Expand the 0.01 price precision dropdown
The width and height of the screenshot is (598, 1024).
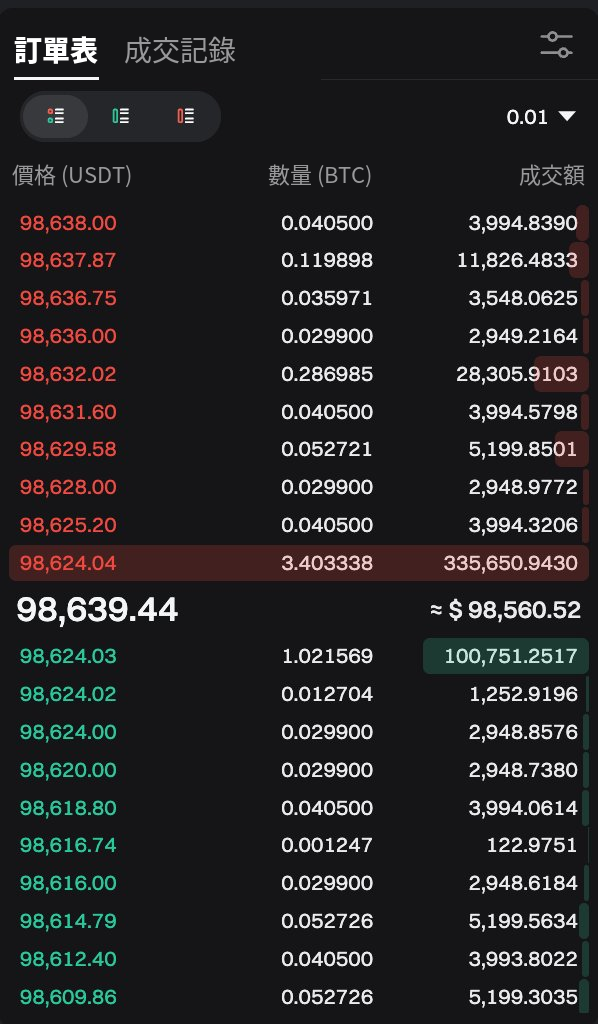[x=541, y=117]
